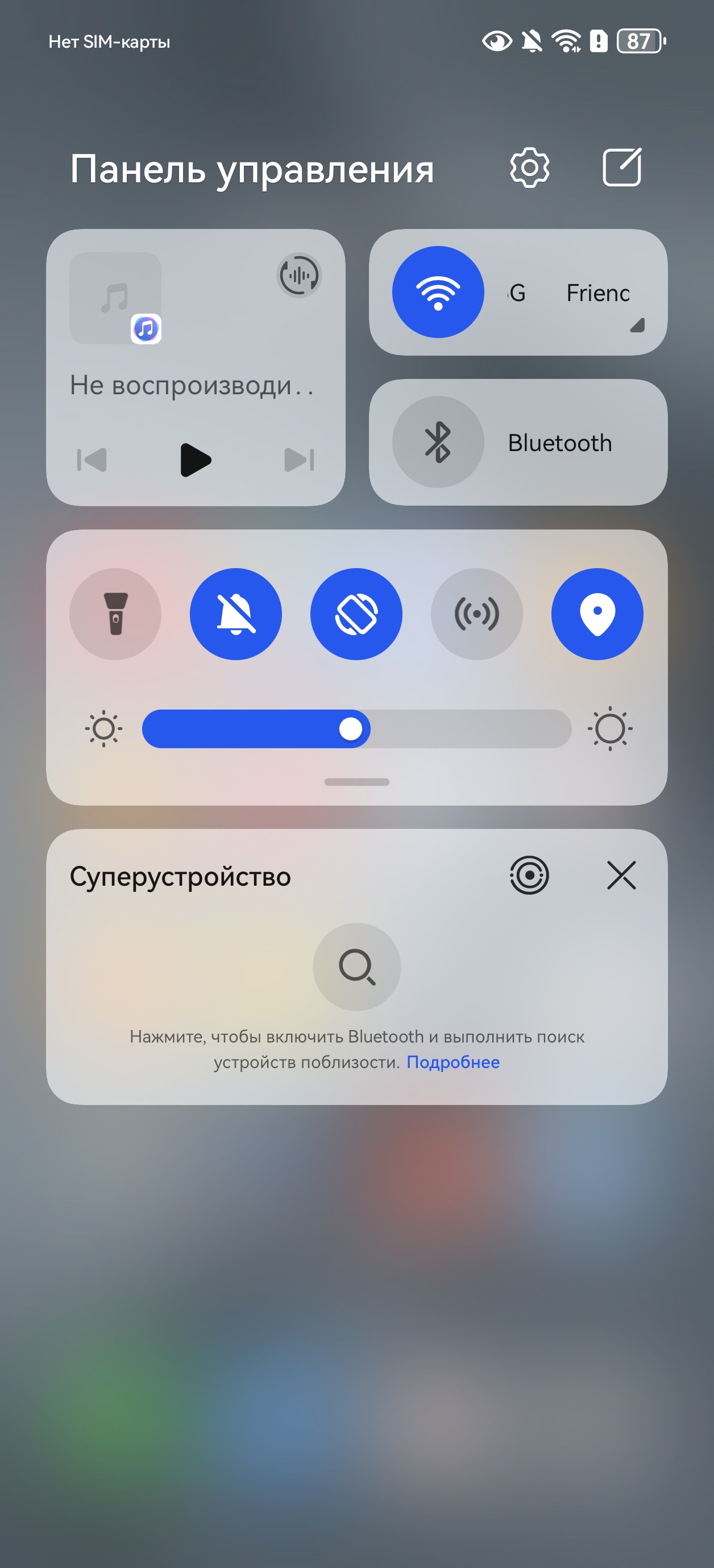This screenshot has height=1568, width=714.
Task: Disable silent mode bell toggle
Action: (x=236, y=614)
